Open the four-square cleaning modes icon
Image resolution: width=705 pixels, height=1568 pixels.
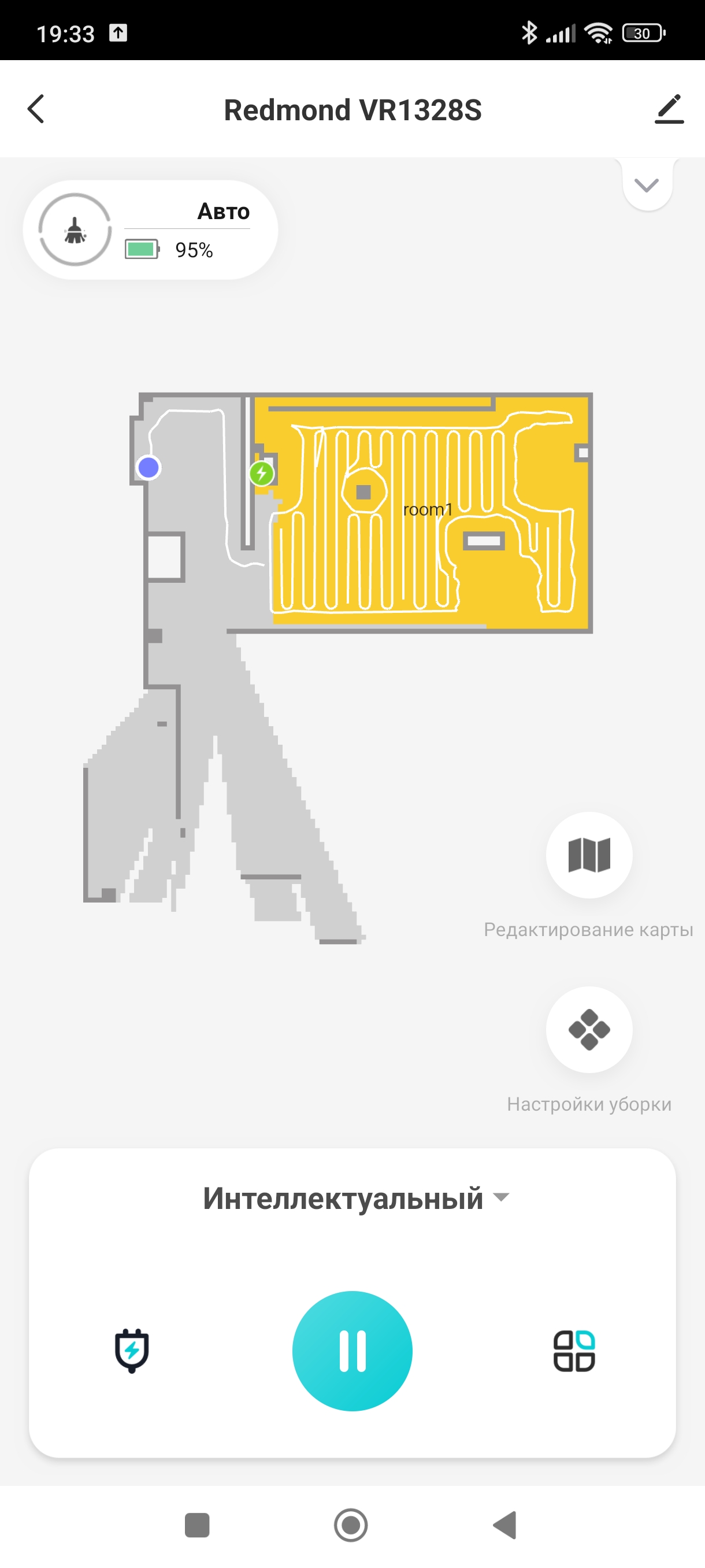coord(574,1351)
